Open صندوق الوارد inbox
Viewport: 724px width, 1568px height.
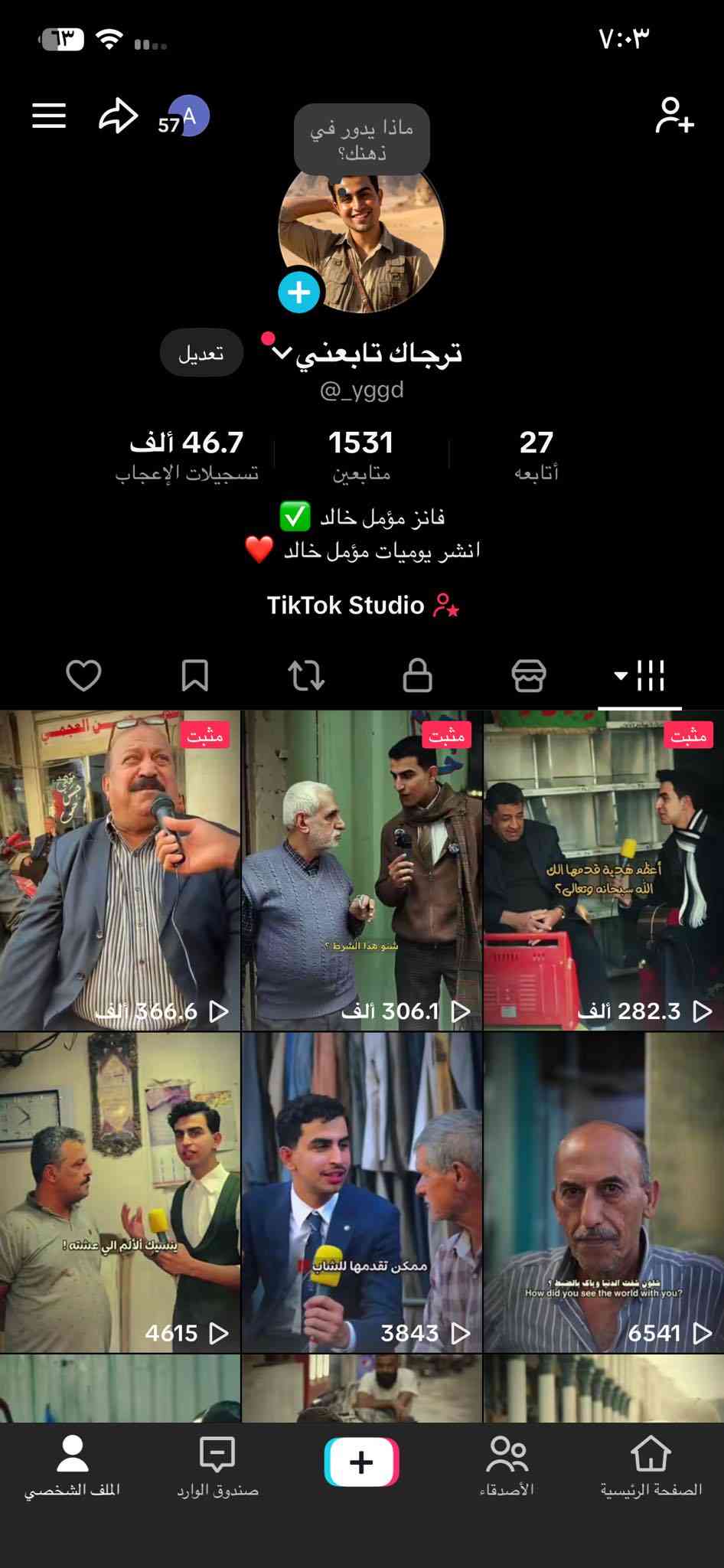pos(217,1468)
